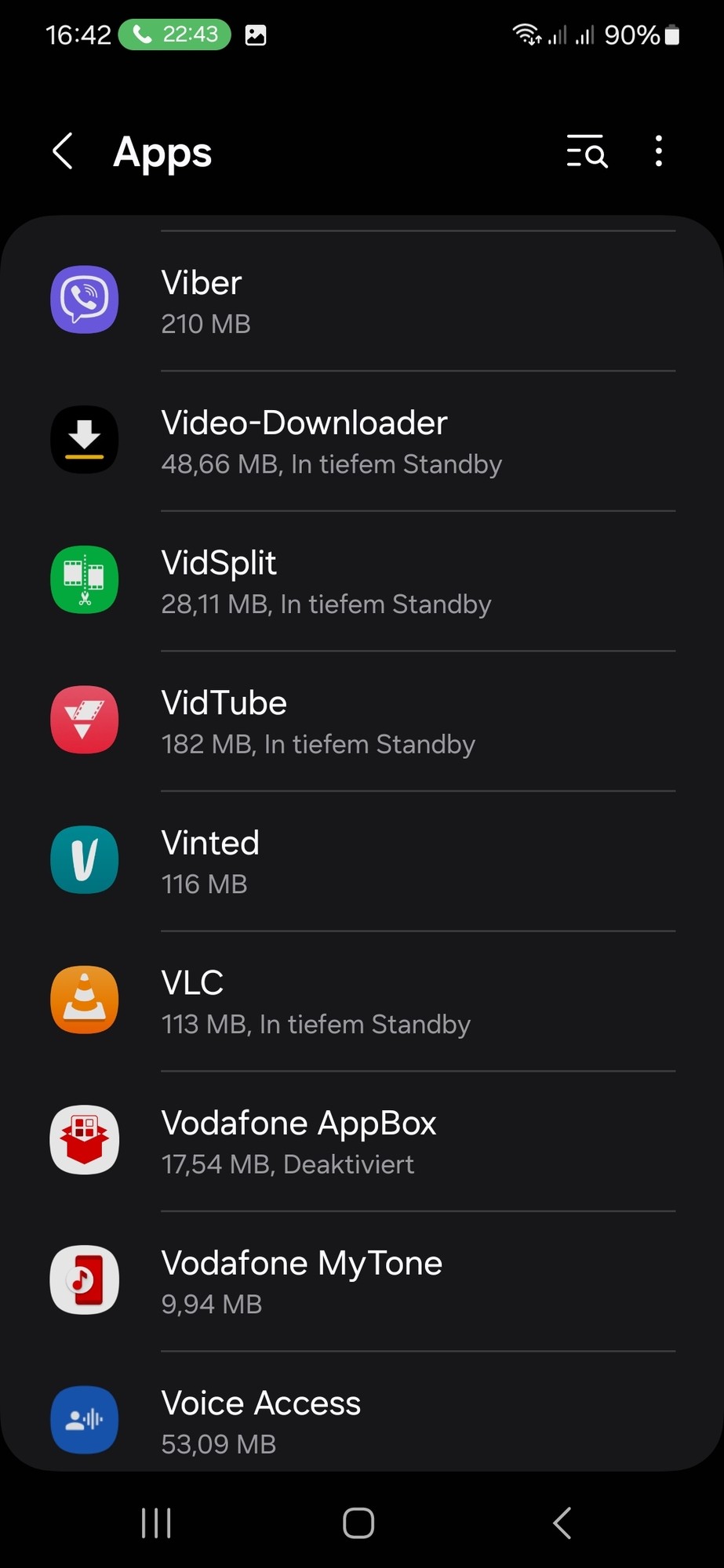This screenshot has width=724, height=1568.
Task: Select the VidSplit app entry
Action: (361, 582)
